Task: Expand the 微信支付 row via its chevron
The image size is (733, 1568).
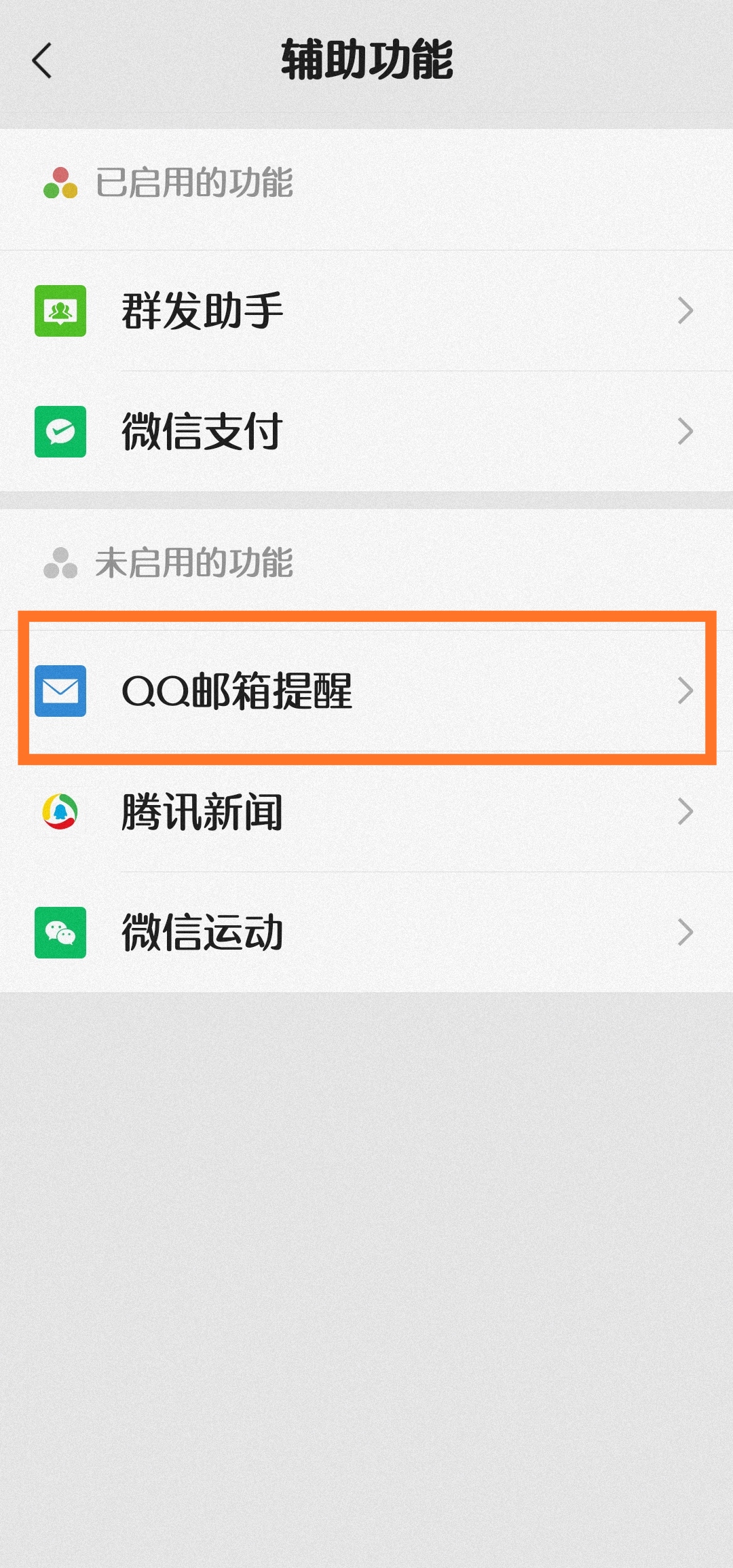Action: (684, 430)
